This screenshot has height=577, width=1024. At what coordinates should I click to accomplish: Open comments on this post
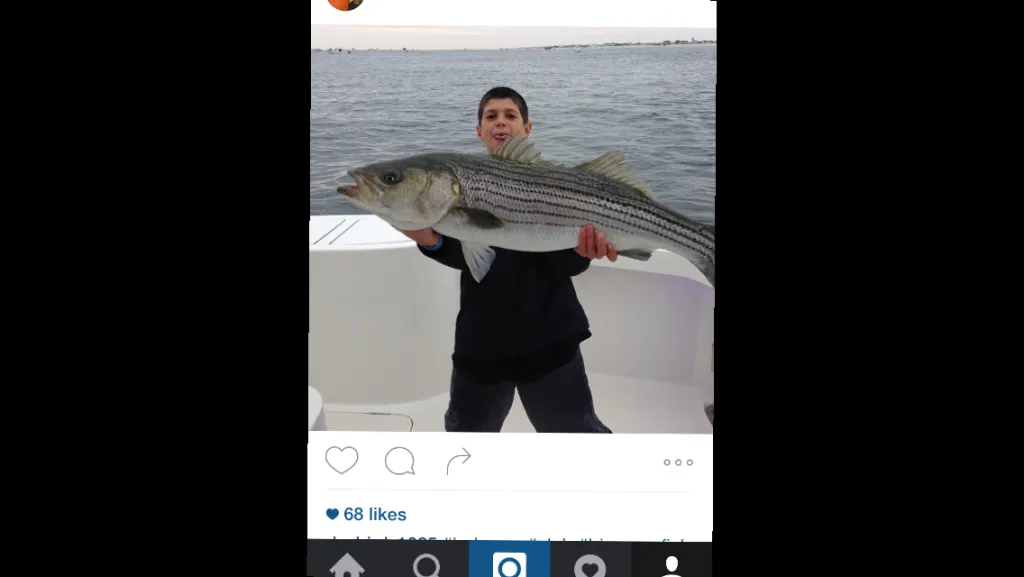pyautogui.click(x=399, y=461)
